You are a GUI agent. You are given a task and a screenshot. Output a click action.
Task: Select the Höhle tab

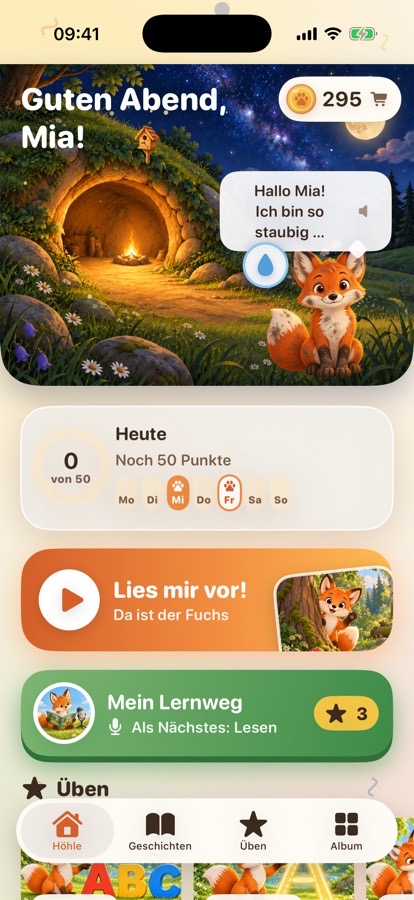point(67,831)
